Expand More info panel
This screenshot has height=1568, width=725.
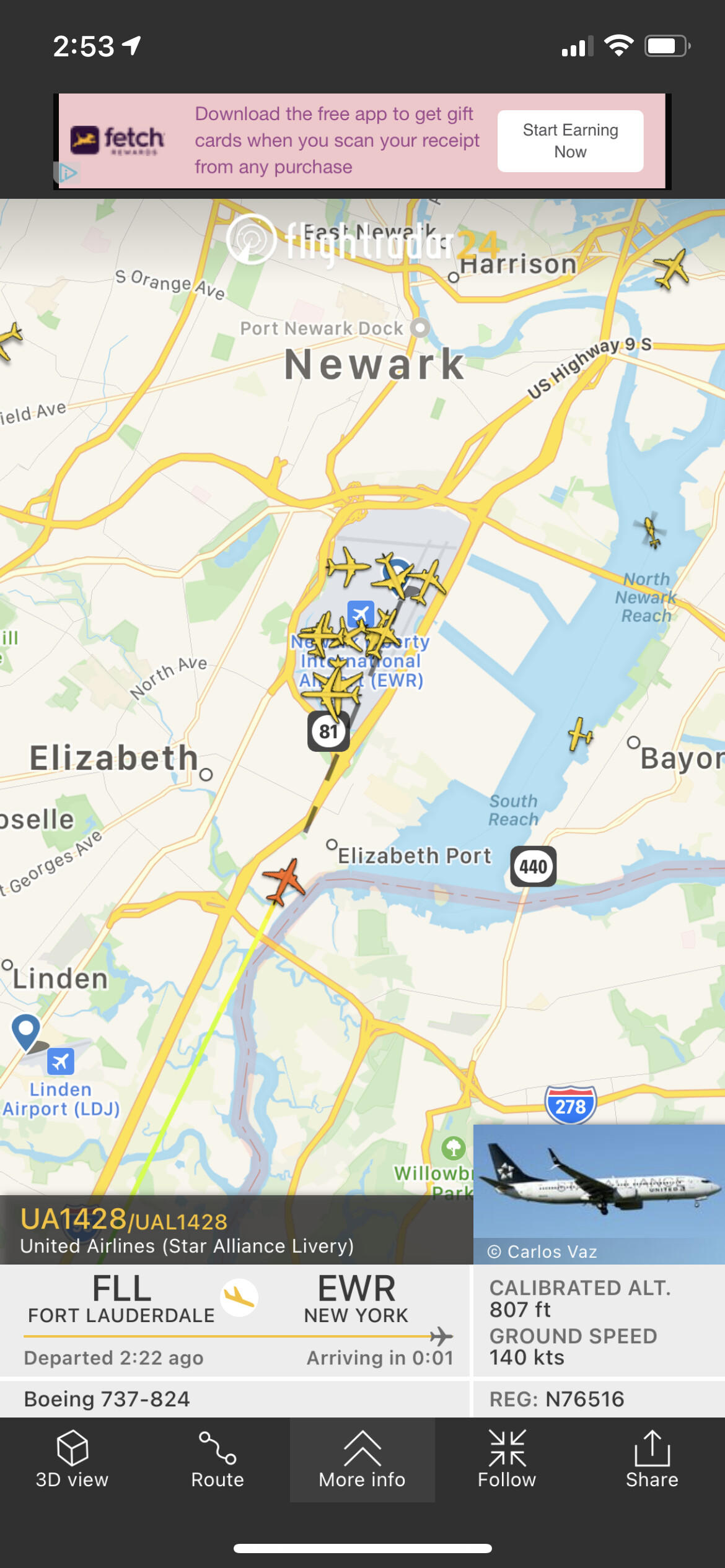pos(362,1459)
